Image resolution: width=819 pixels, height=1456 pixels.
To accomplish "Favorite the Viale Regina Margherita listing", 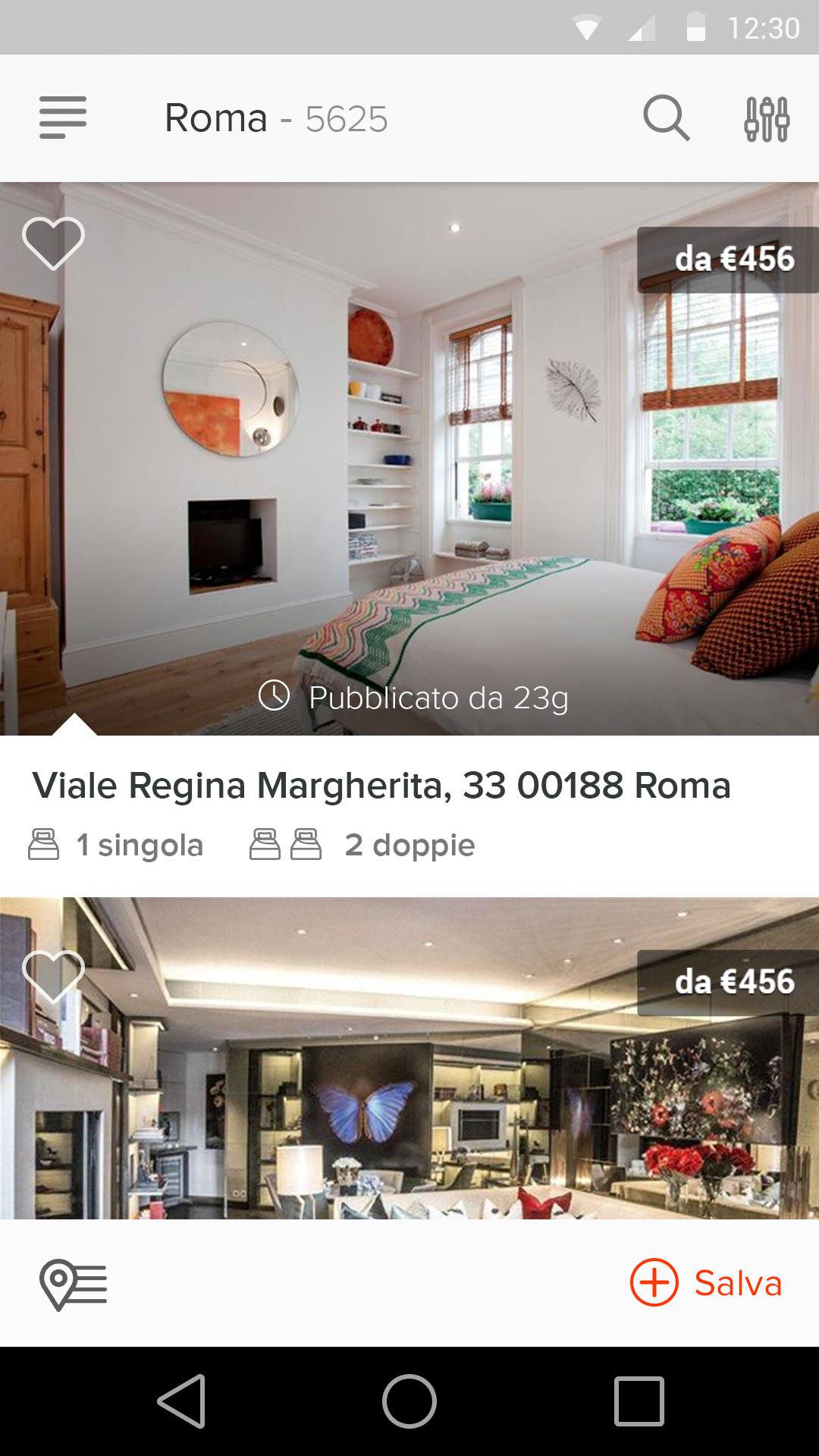I will [53, 243].
